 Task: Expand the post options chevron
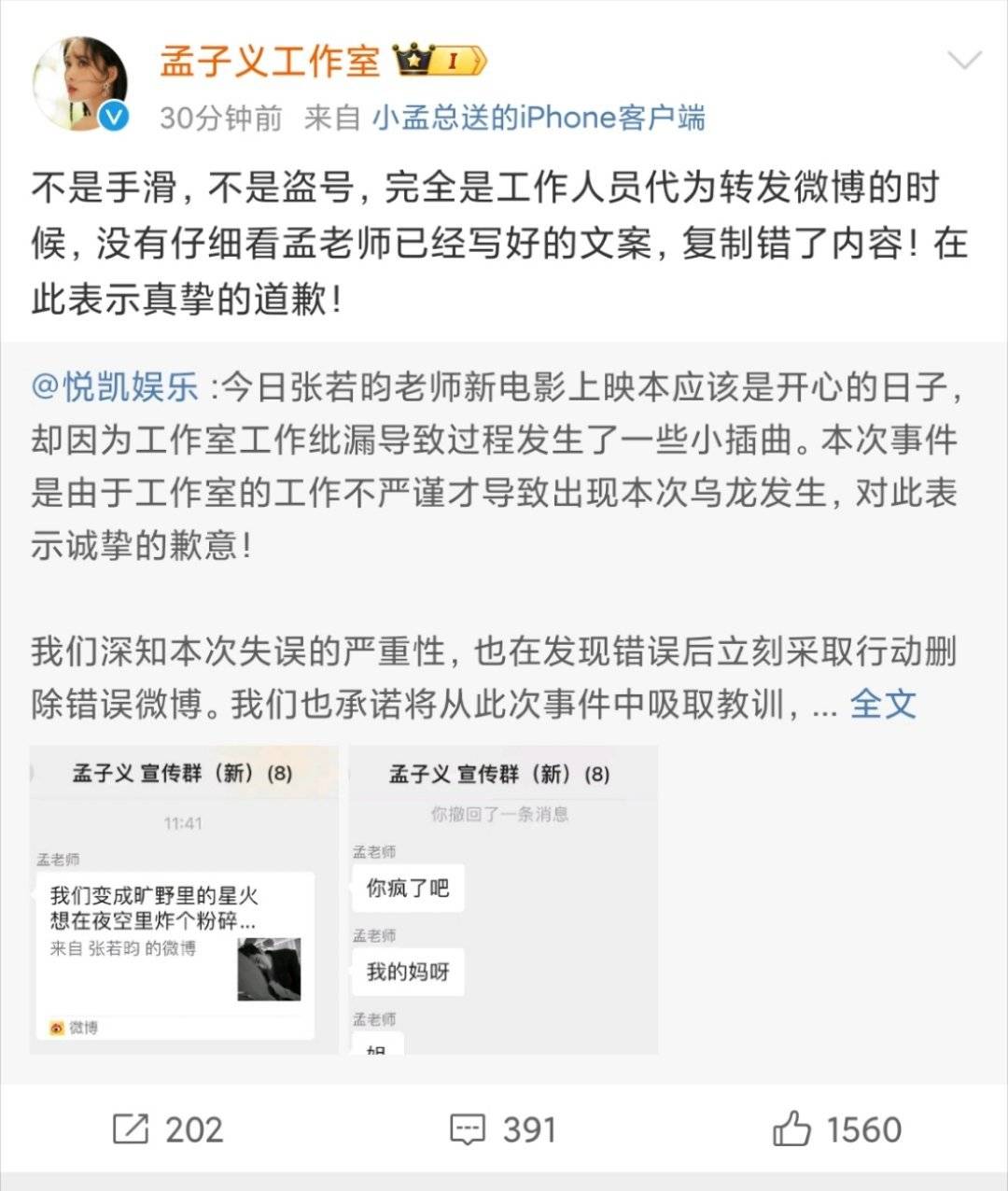[963, 62]
